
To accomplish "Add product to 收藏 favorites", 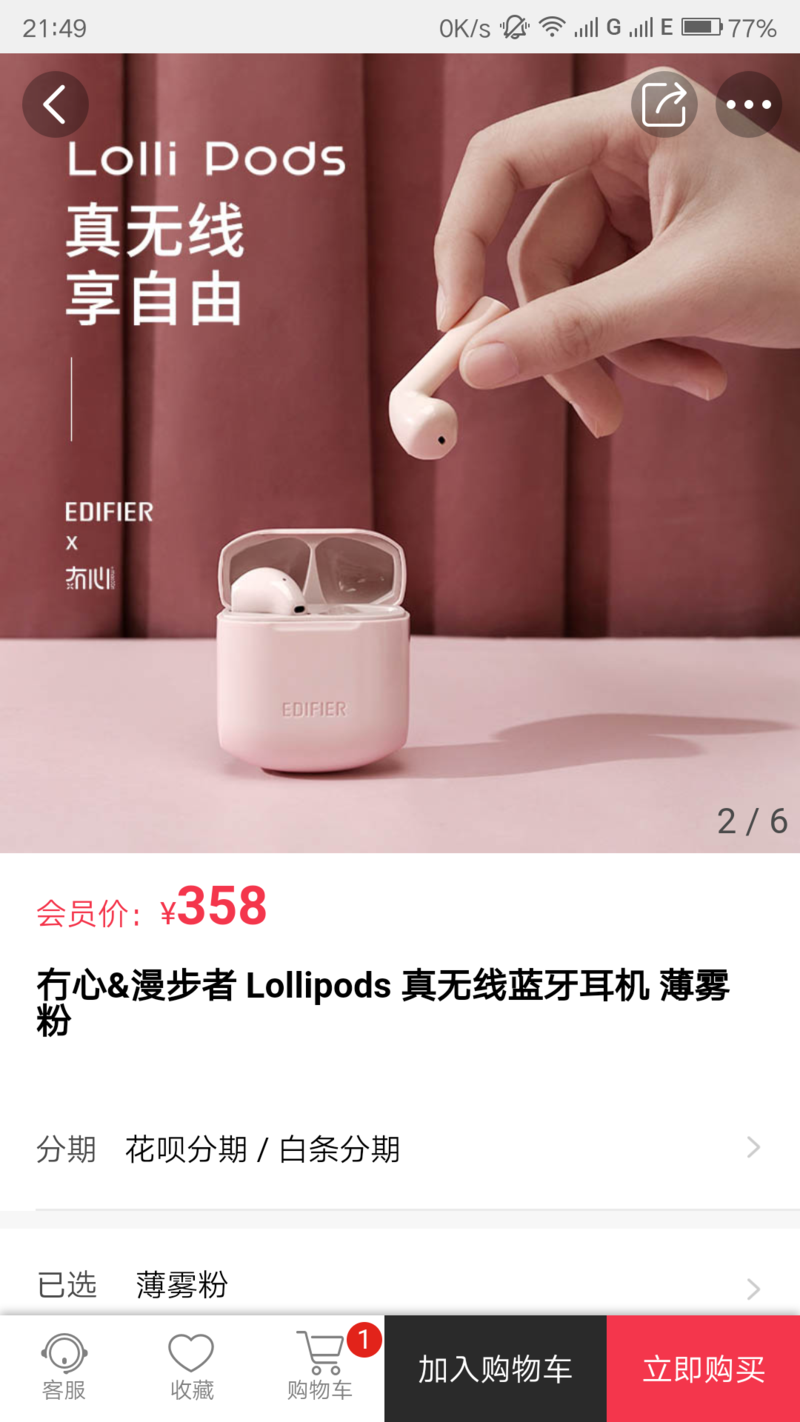I will [x=191, y=1368].
